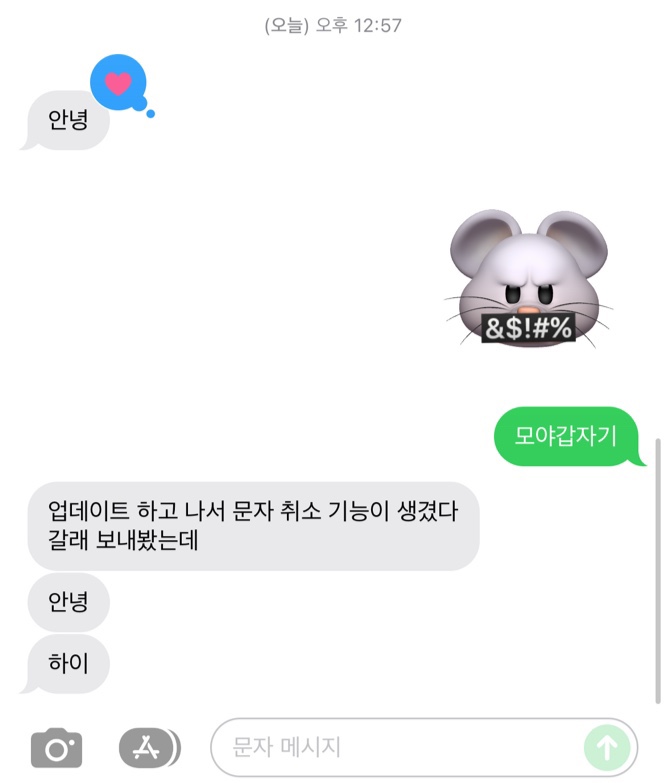Open the App Store apps drawer
666x783 pixels.
pos(148,747)
